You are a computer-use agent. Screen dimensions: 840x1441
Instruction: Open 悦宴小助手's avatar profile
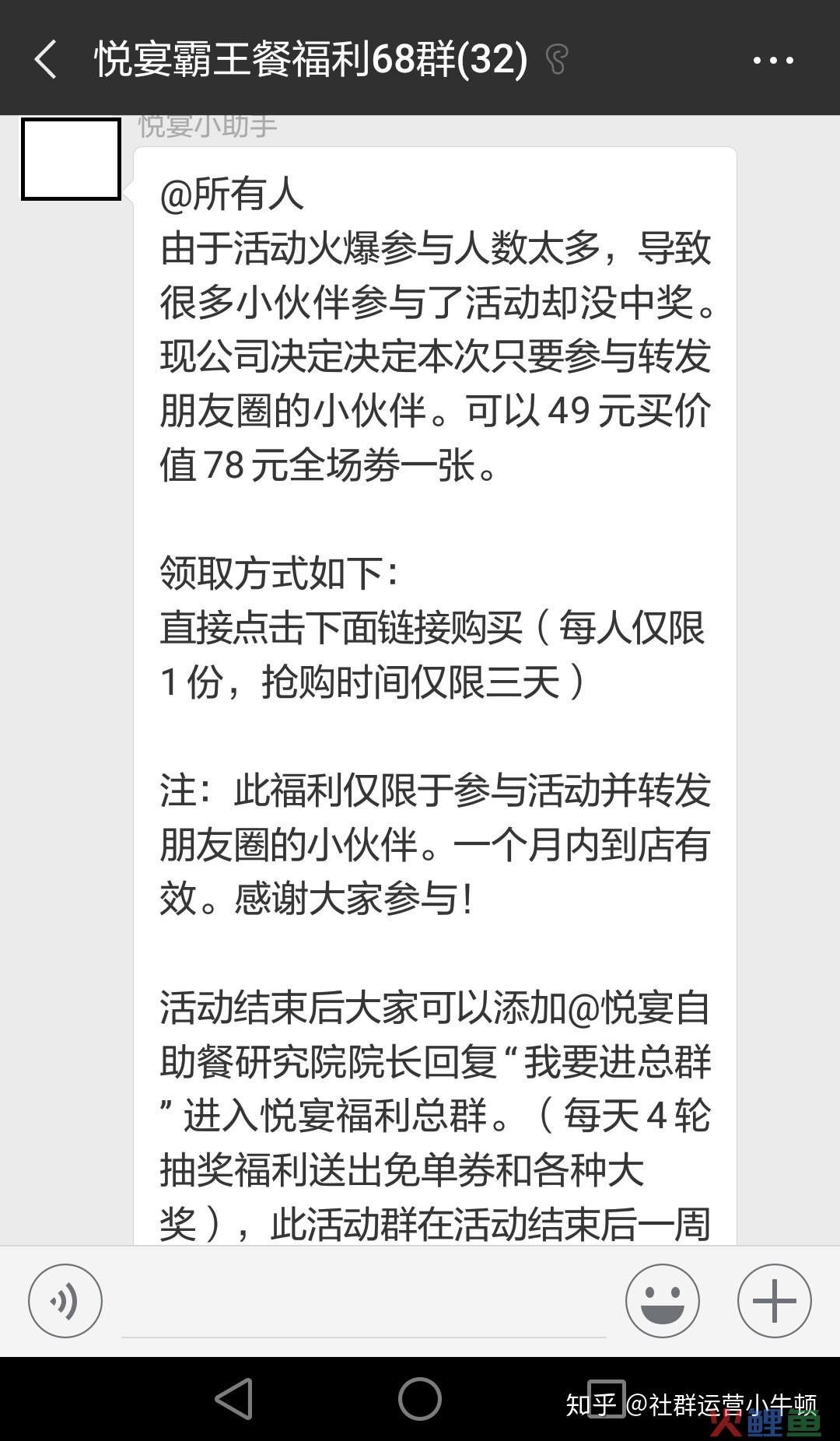point(71,159)
